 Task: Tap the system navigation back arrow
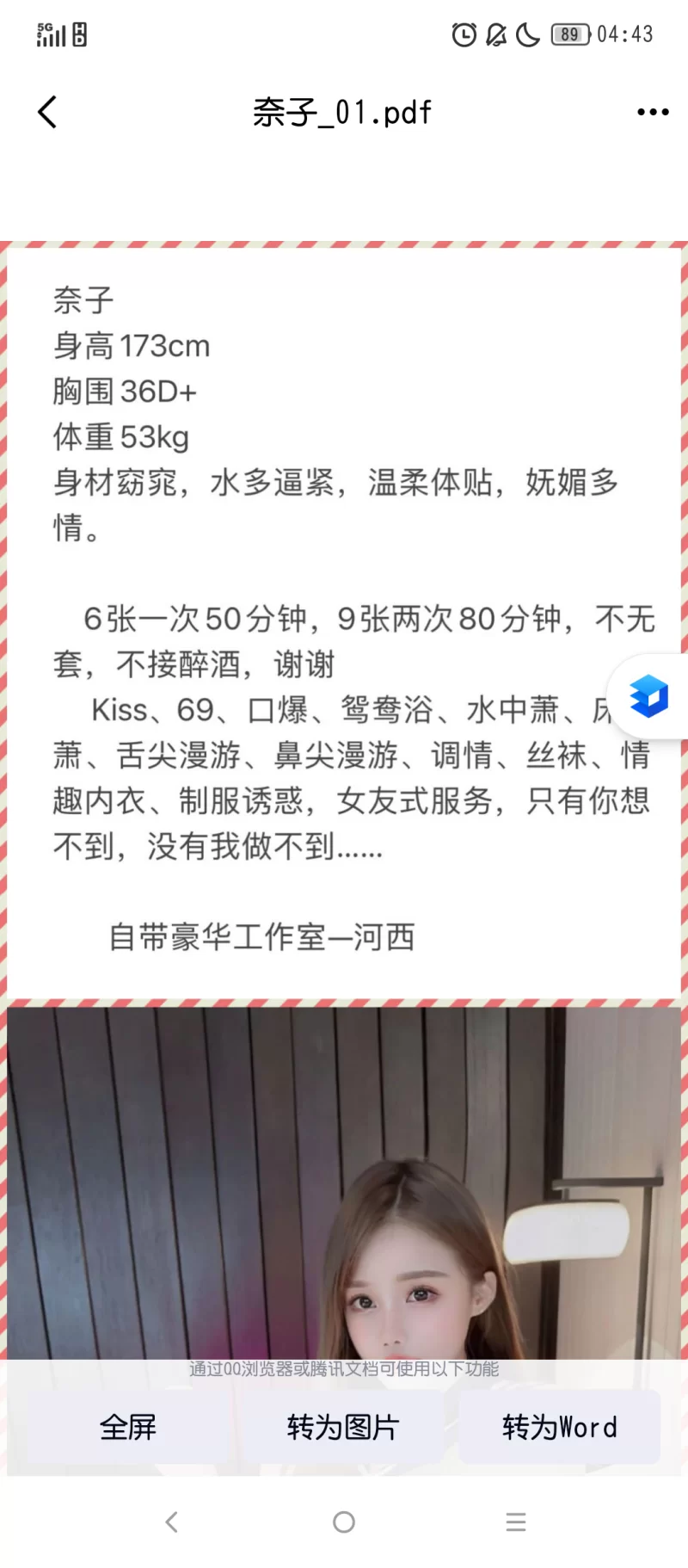click(172, 1522)
